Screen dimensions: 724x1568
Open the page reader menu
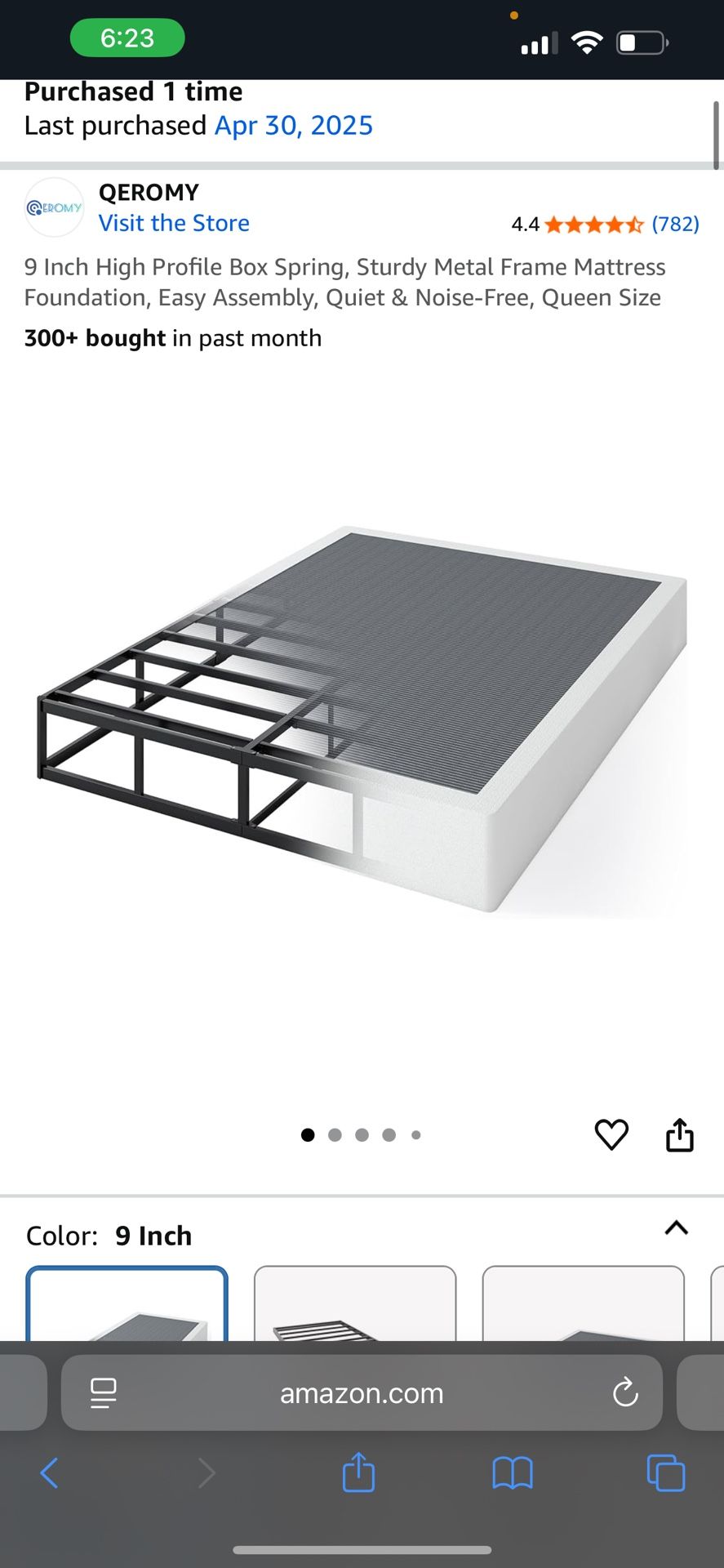(104, 1392)
